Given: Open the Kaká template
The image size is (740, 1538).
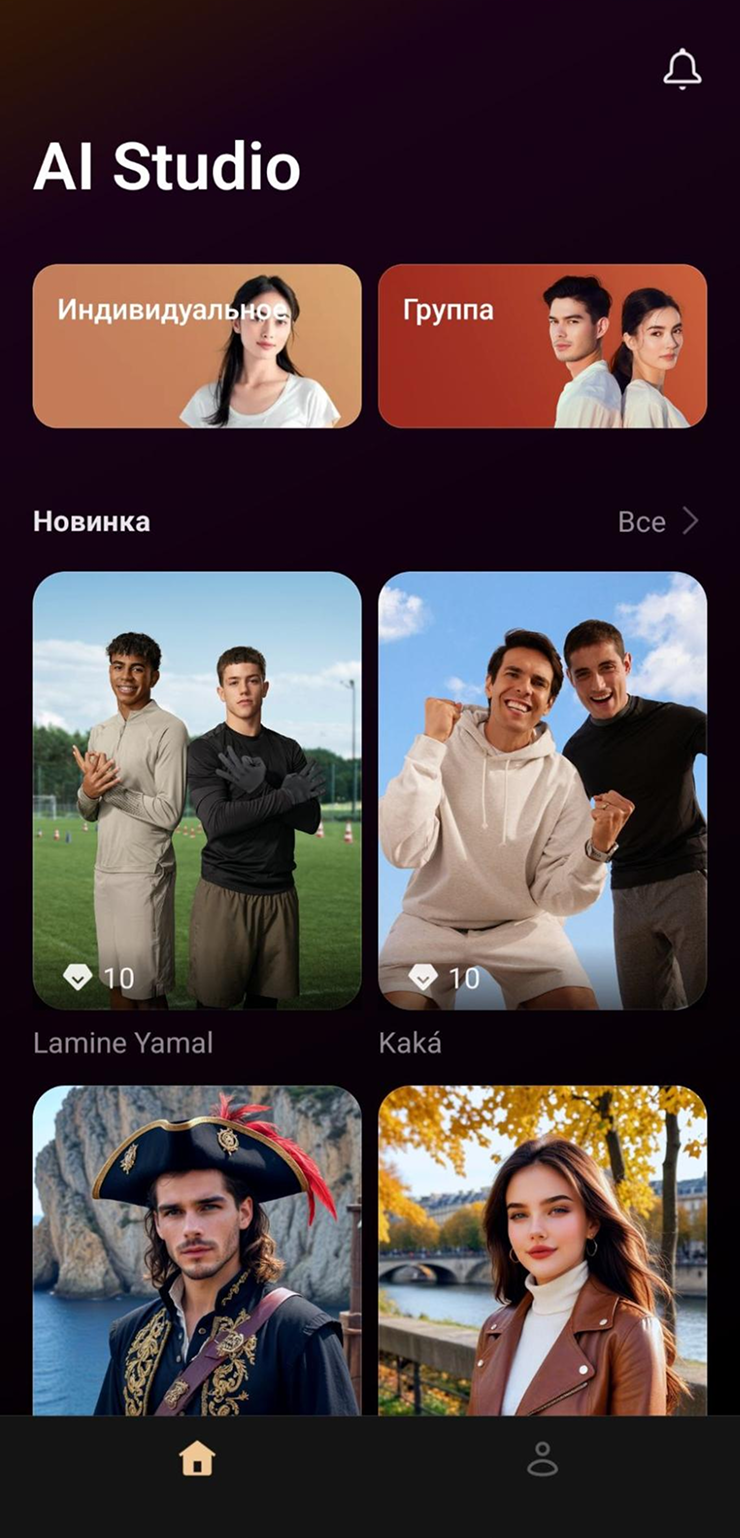Looking at the screenshot, I should 542,790.
